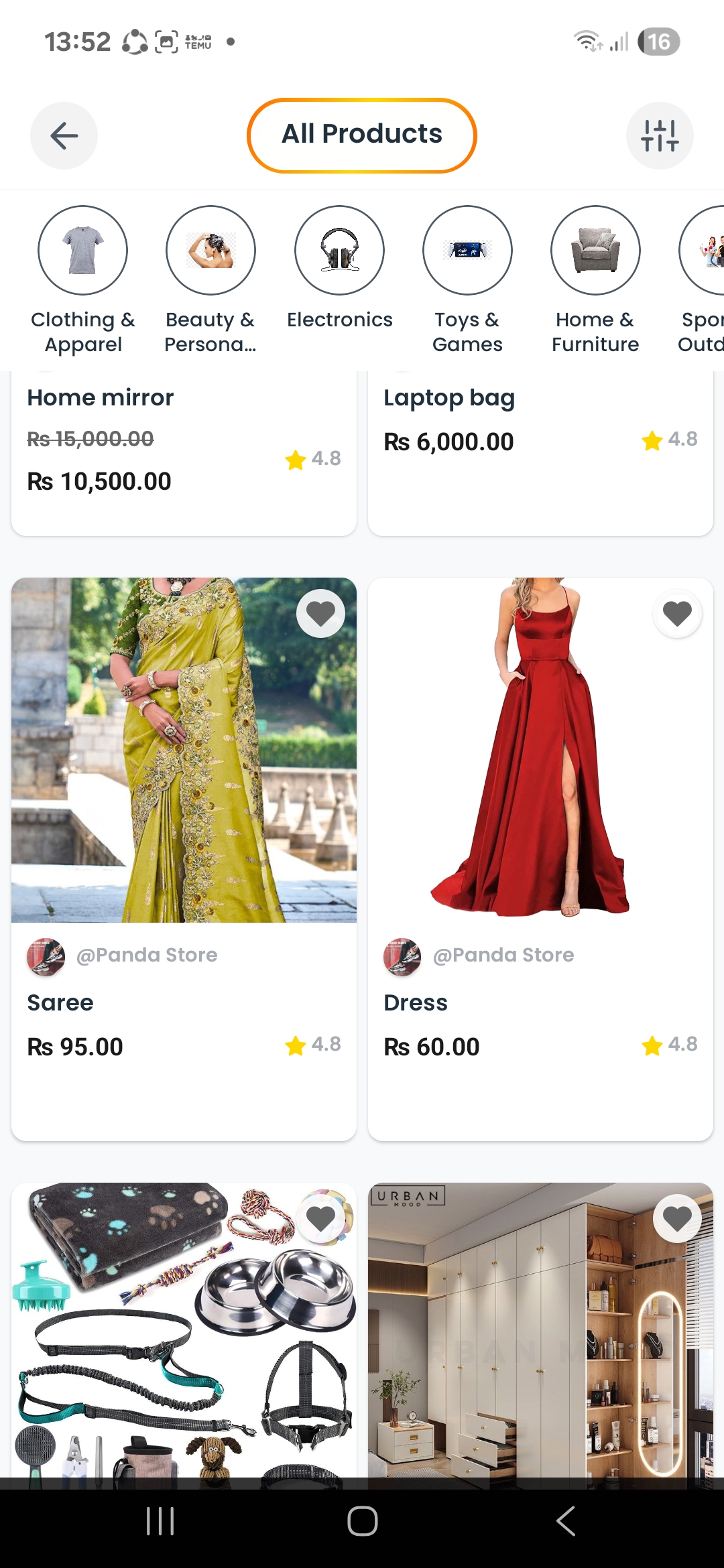
Task: Select the Beauty & Personal category icon
Action: [x=210, y=250]
